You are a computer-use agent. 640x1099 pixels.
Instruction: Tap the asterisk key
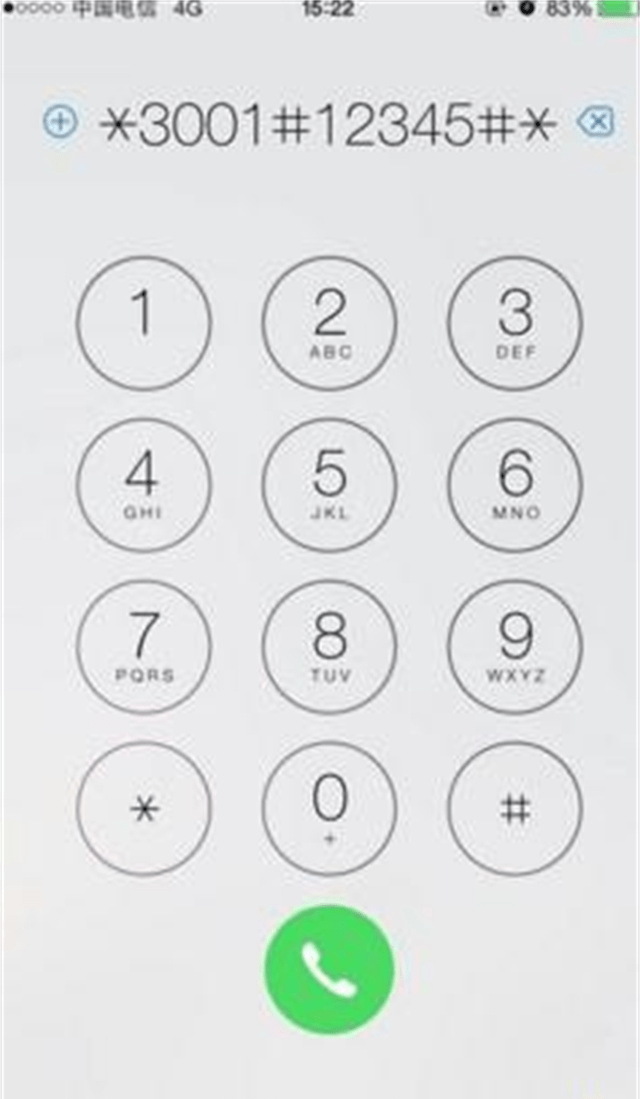(143, 808)
